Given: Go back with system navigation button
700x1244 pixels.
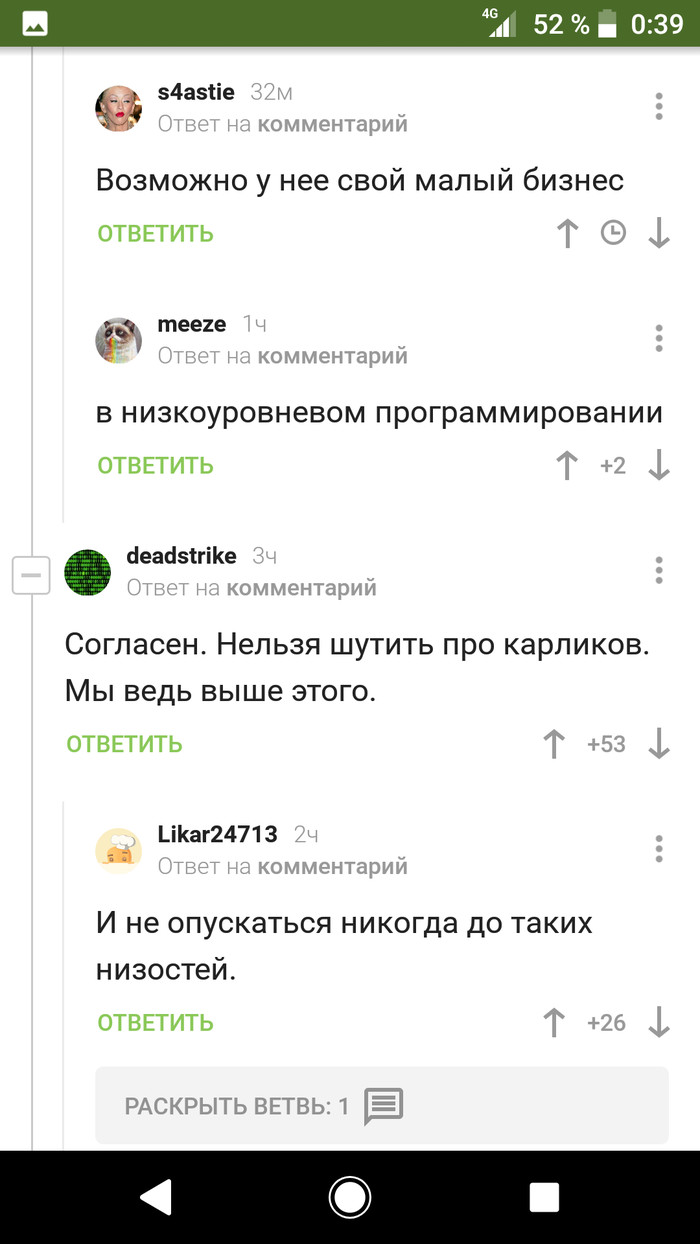Looking at the screenshot, I should [156, 1196].
